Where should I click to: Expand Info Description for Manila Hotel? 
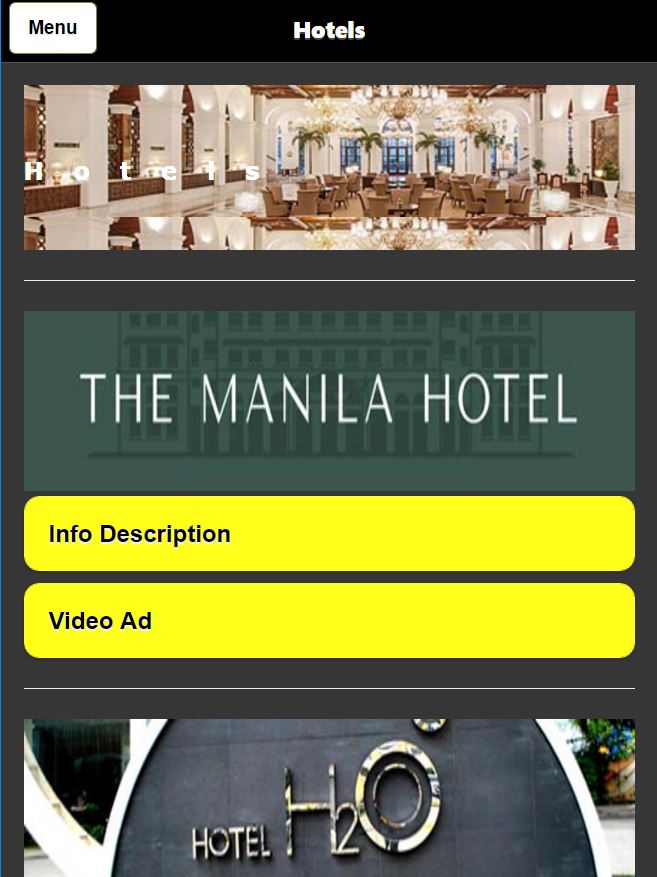(329, 534)
